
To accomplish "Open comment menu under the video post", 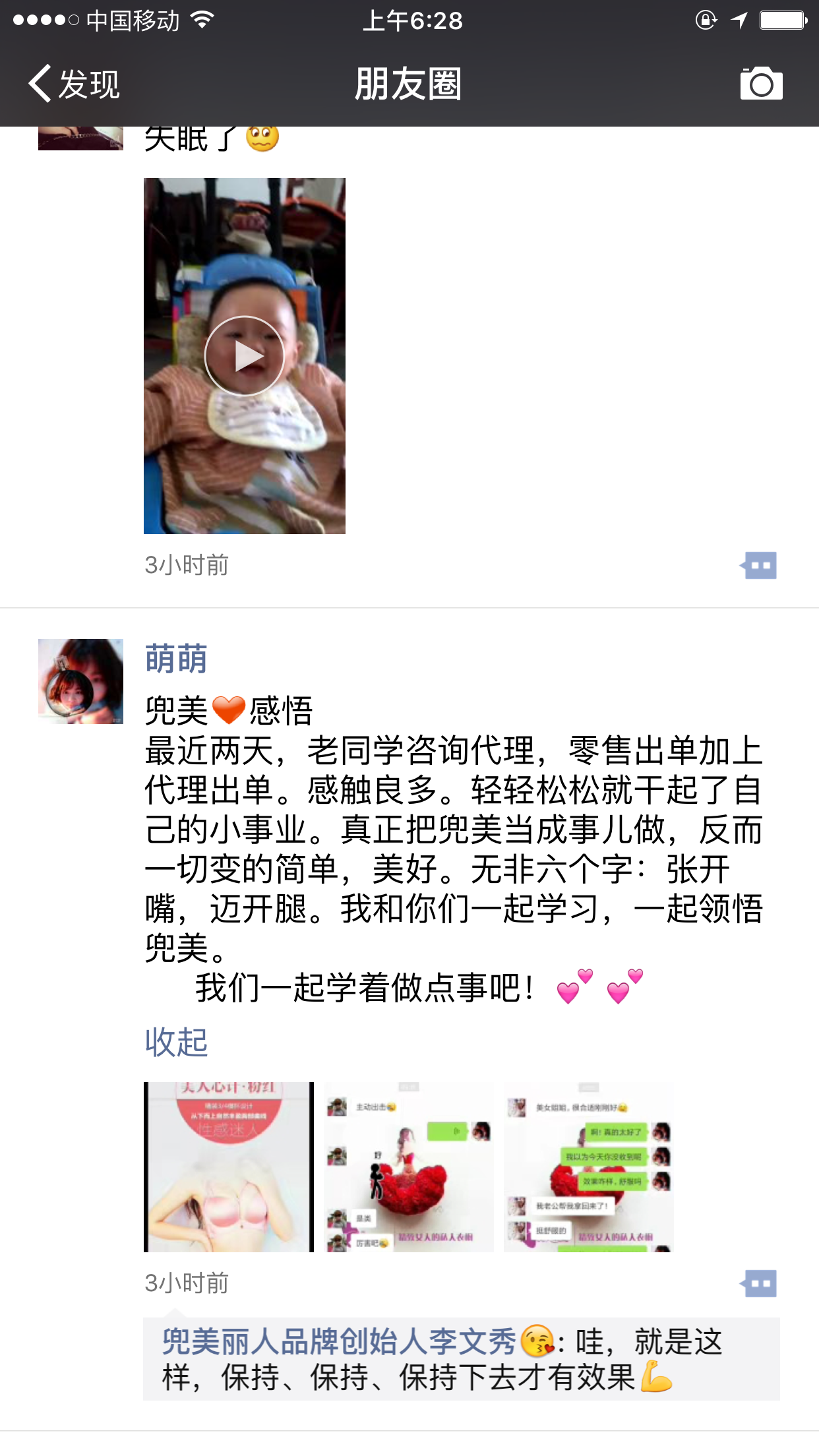I will pyautogui.click(x=758, y=565).
